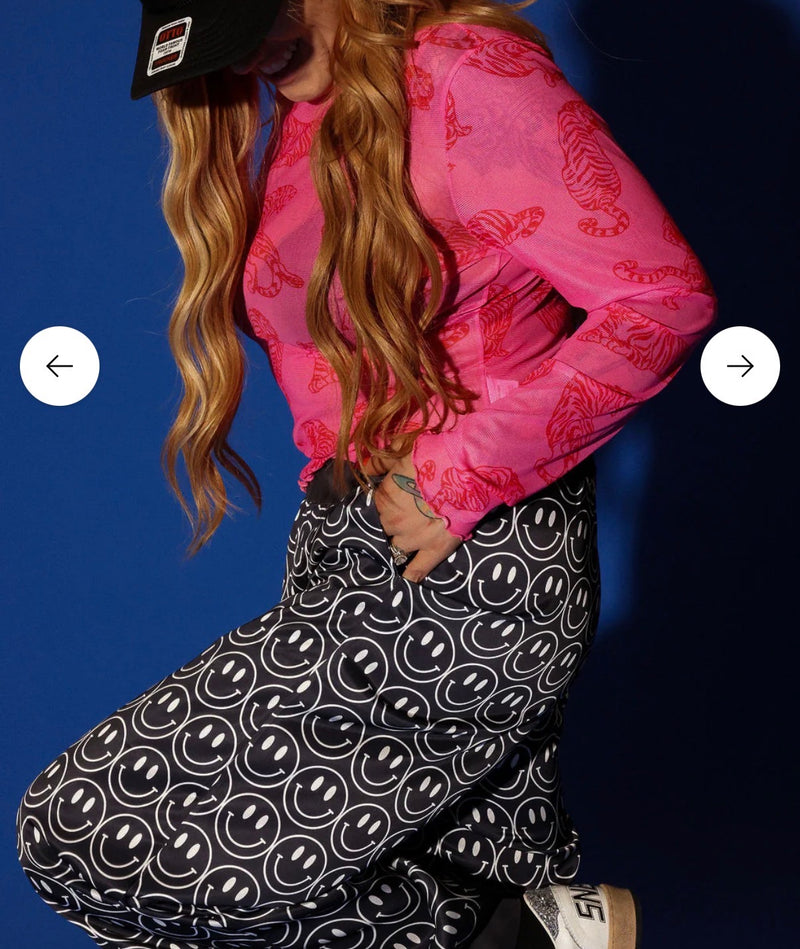Show the next product image

740,366
